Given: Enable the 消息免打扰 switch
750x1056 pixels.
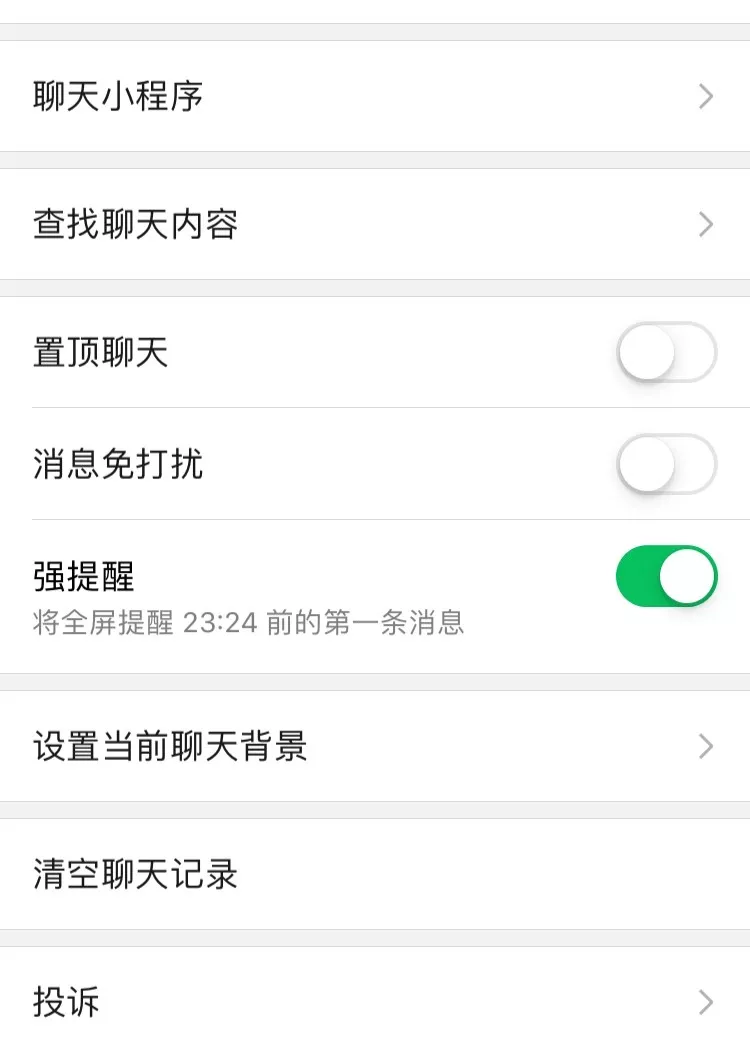Looking at the screenshot, I should (666, 464).
